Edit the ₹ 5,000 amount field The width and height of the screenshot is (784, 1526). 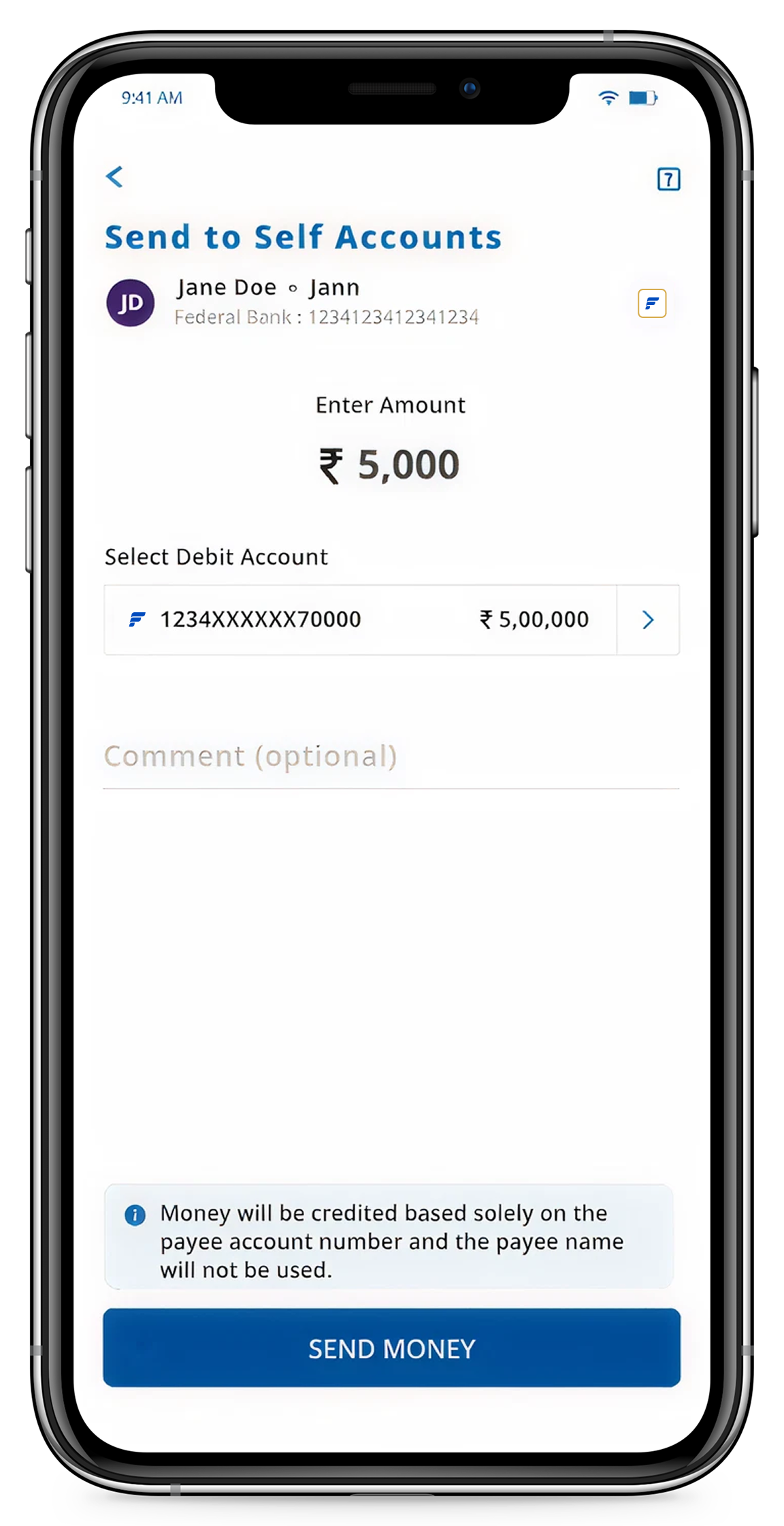click(x=391, y=466)
